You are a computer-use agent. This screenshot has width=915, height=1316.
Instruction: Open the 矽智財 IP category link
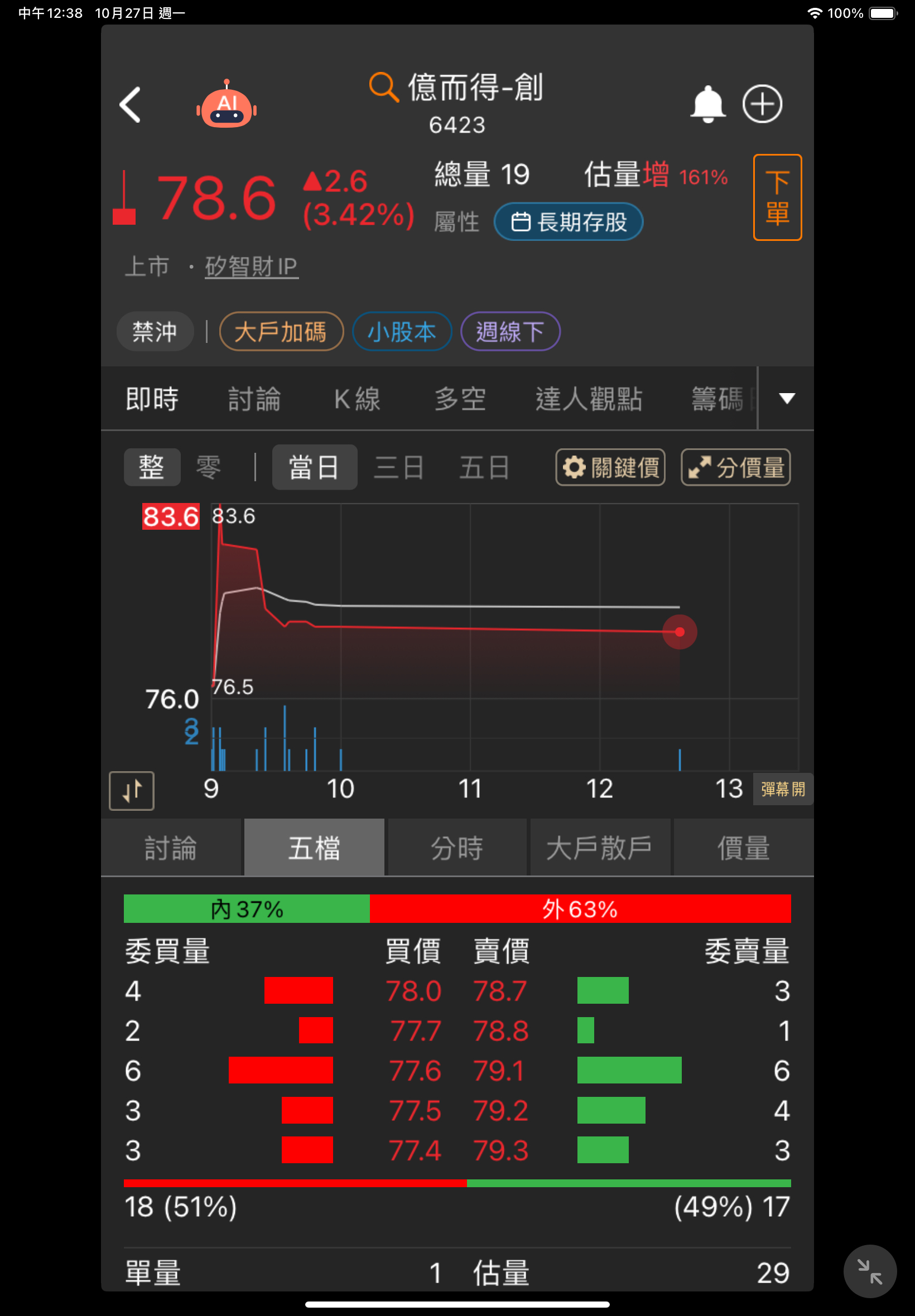[x=251, y=267]
